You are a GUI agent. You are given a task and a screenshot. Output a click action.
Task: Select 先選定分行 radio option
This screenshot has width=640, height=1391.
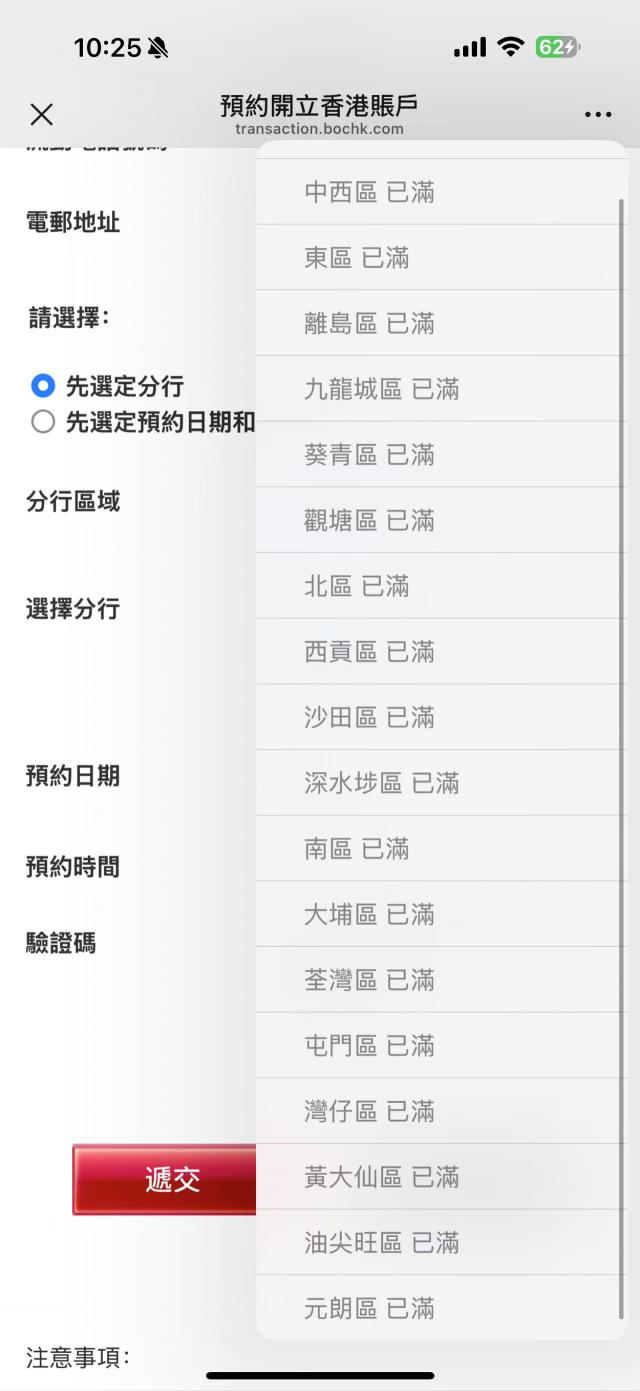(x=43, y=386)
